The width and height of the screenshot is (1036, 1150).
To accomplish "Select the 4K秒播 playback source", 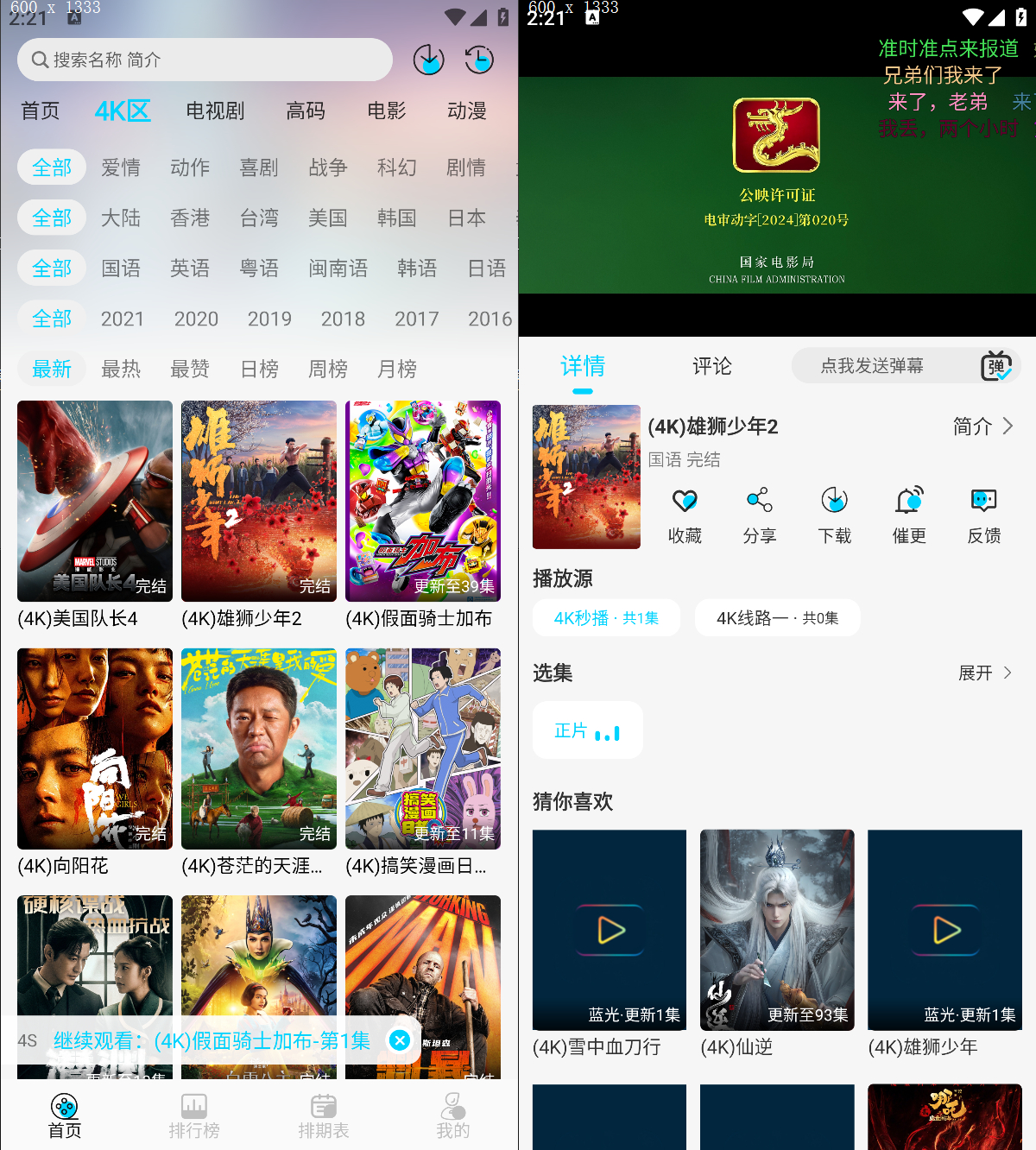I will (x=606, y=617).
